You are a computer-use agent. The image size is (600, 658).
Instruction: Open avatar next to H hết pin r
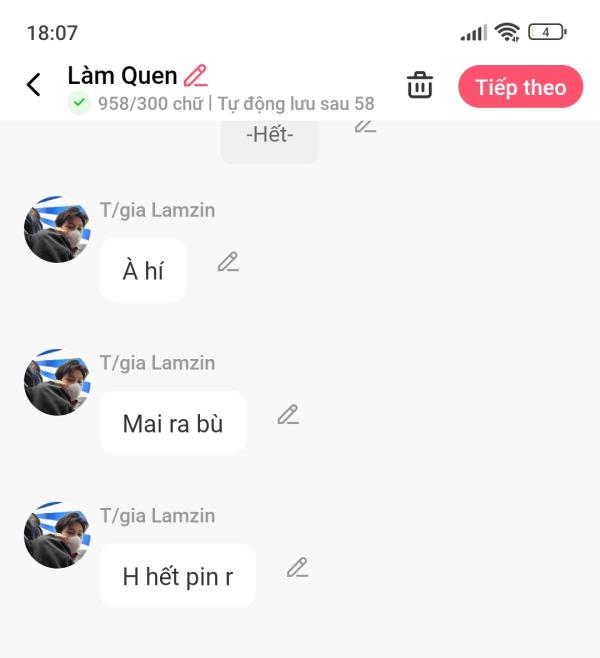click(x=57, y=535)
